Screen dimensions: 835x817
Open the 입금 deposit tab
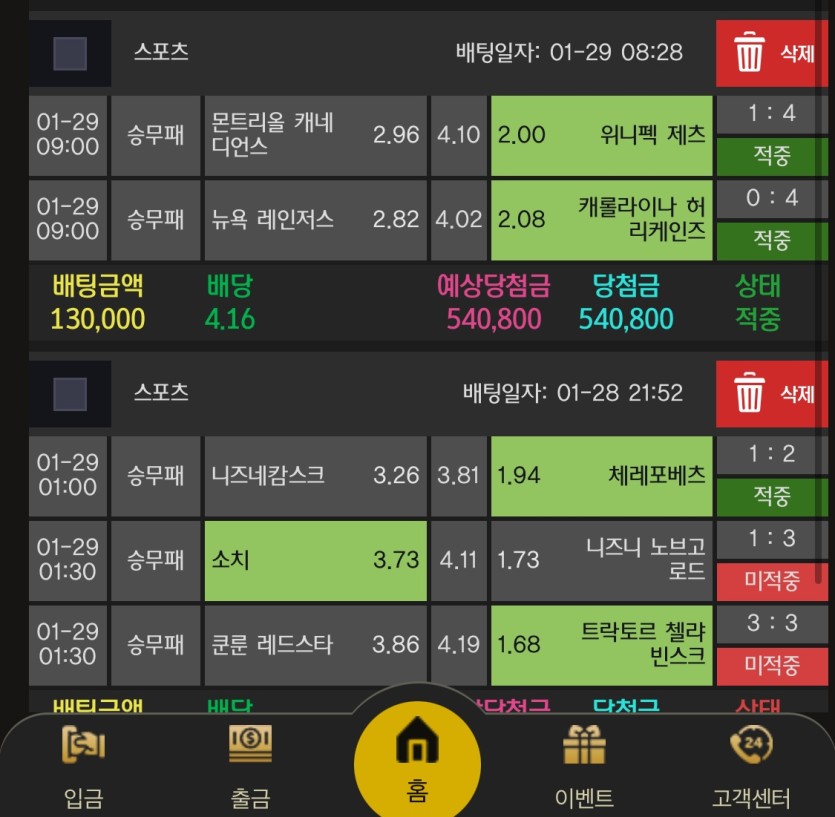(x=84, y=765)
